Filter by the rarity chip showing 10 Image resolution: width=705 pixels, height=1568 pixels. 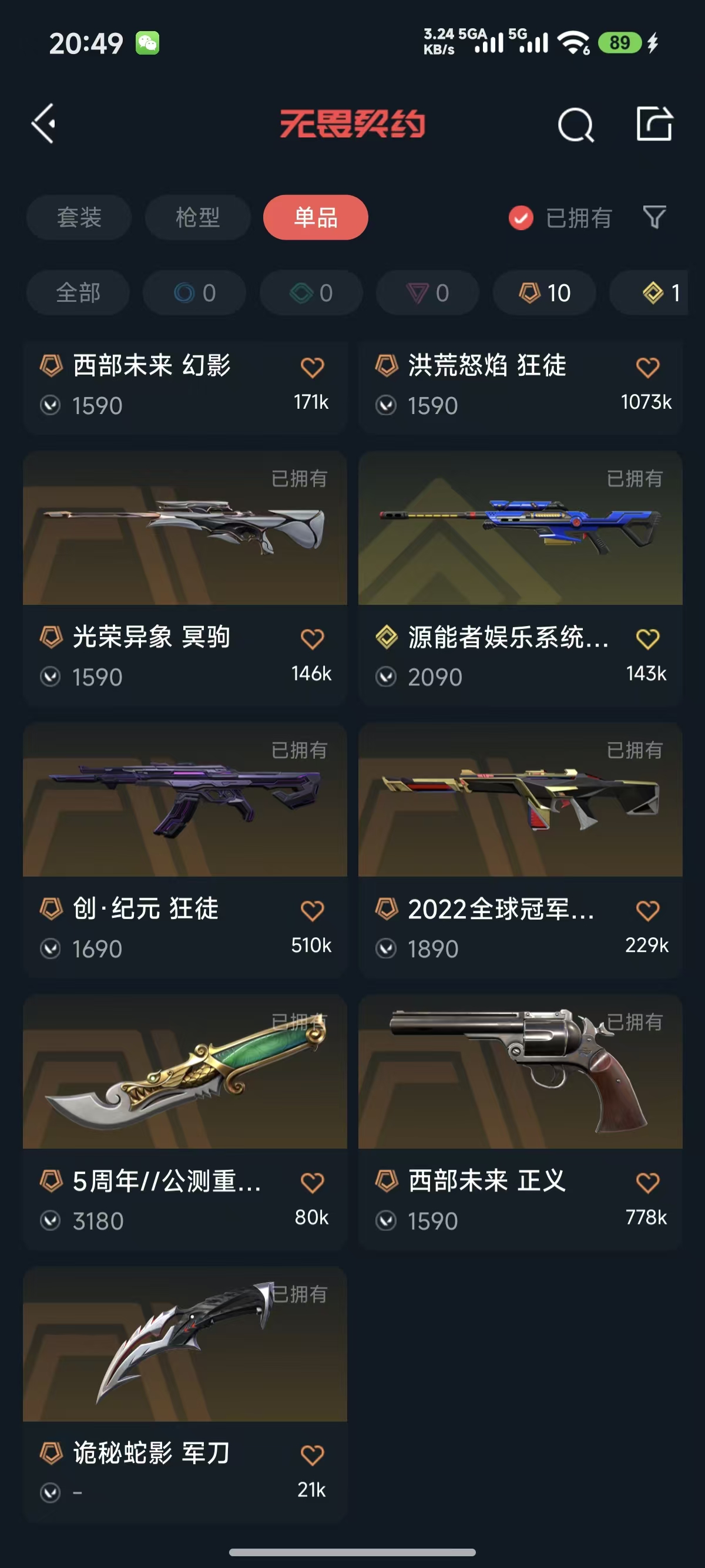(544, 293)
